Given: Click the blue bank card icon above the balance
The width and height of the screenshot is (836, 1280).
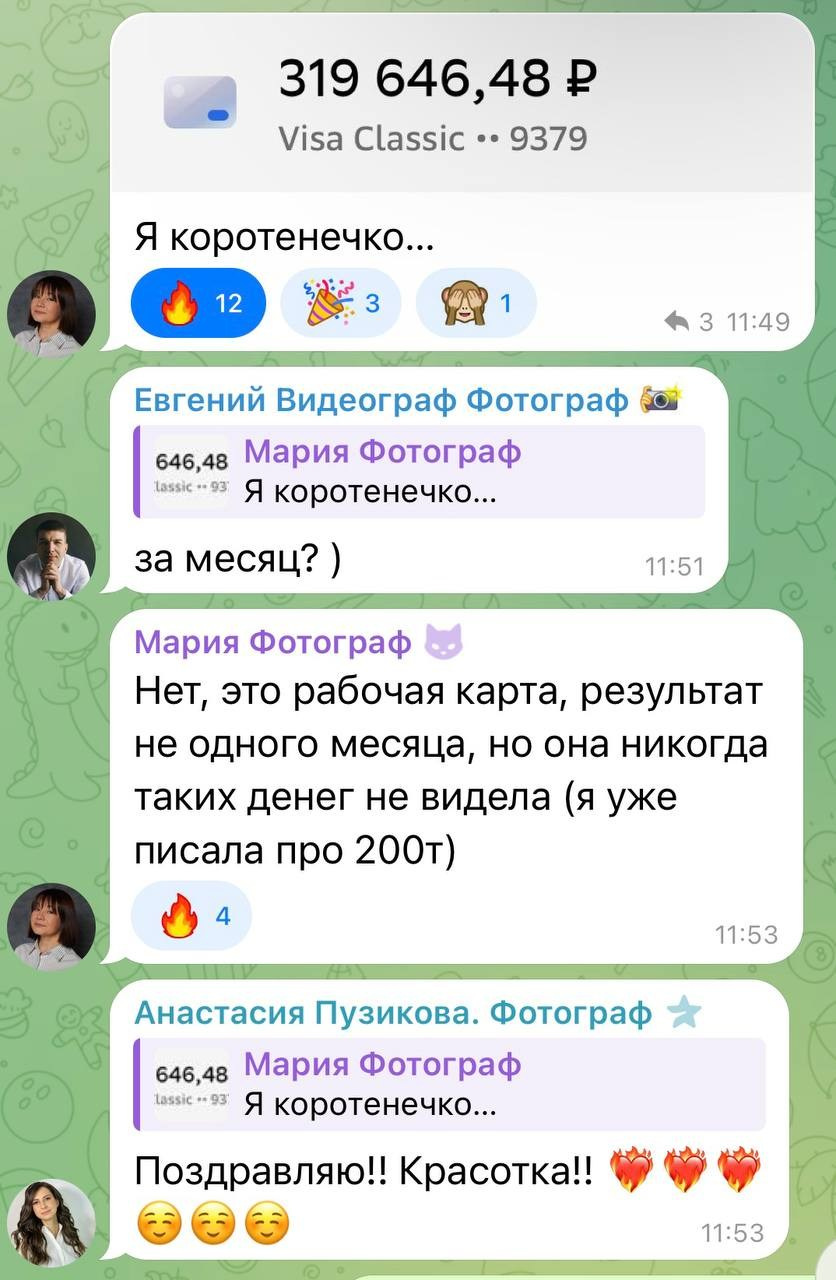Looking at the screenshot, I should (198, 101).
